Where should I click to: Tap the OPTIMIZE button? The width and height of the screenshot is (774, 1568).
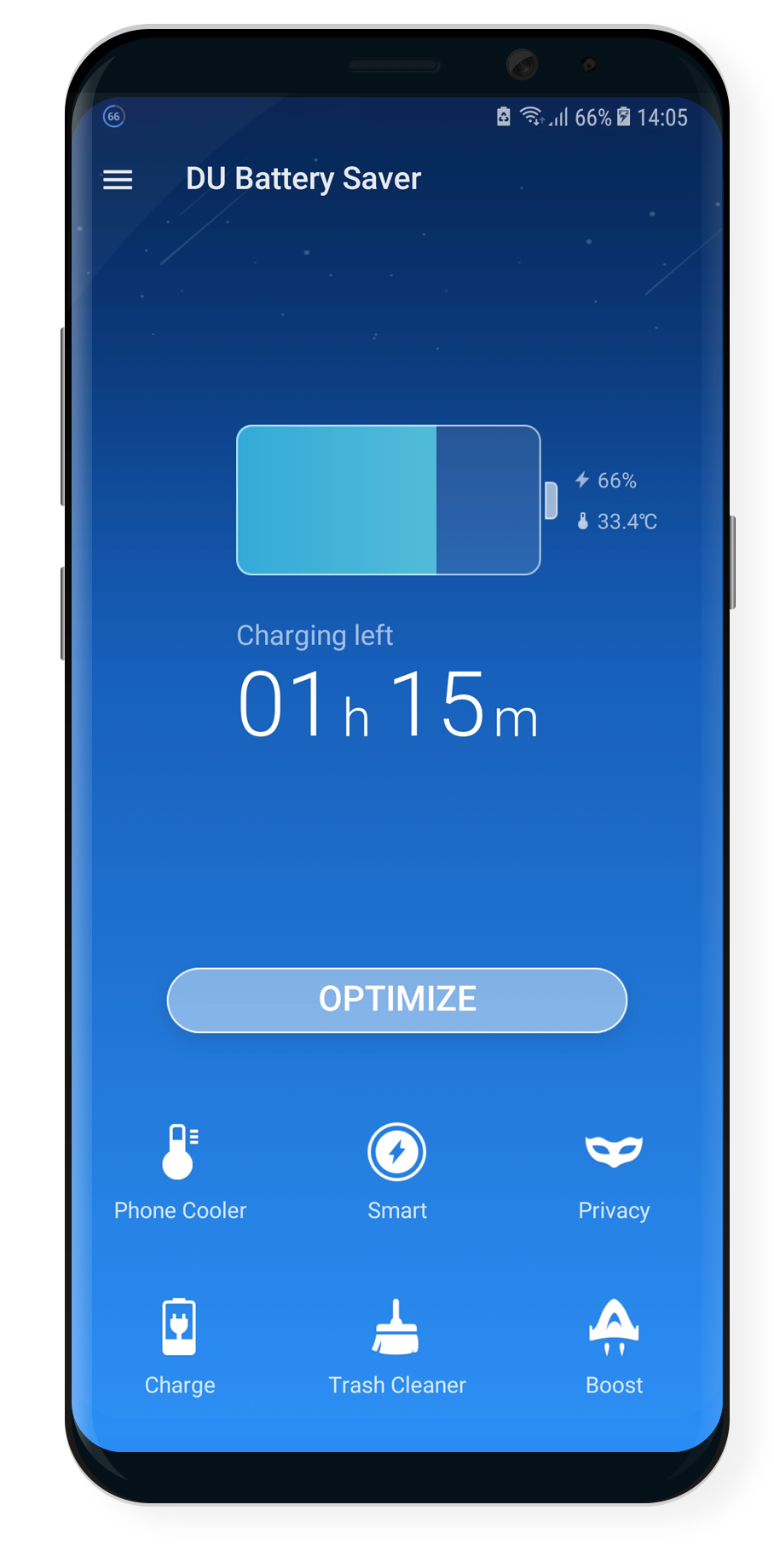coord(397,1000)
